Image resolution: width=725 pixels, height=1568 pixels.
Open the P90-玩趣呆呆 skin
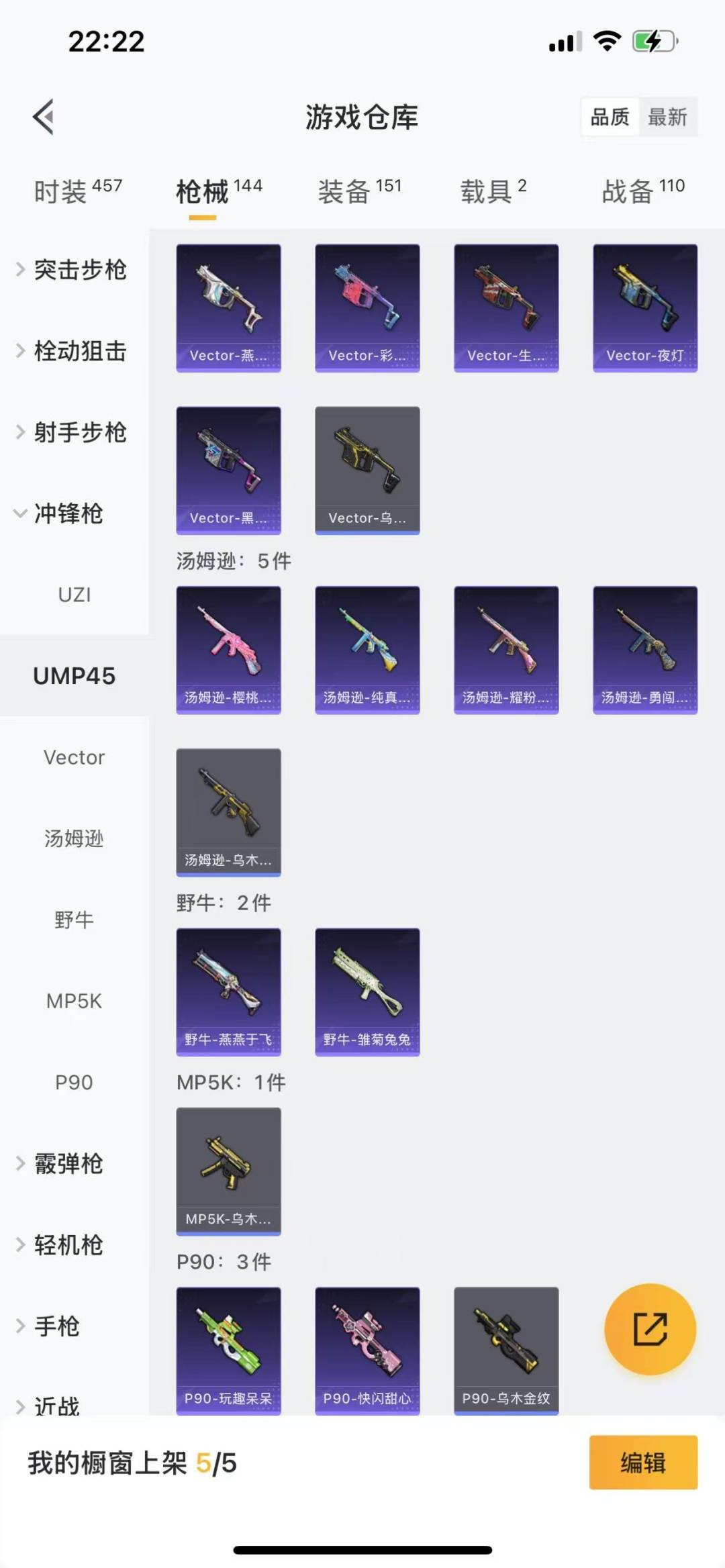228,1349
